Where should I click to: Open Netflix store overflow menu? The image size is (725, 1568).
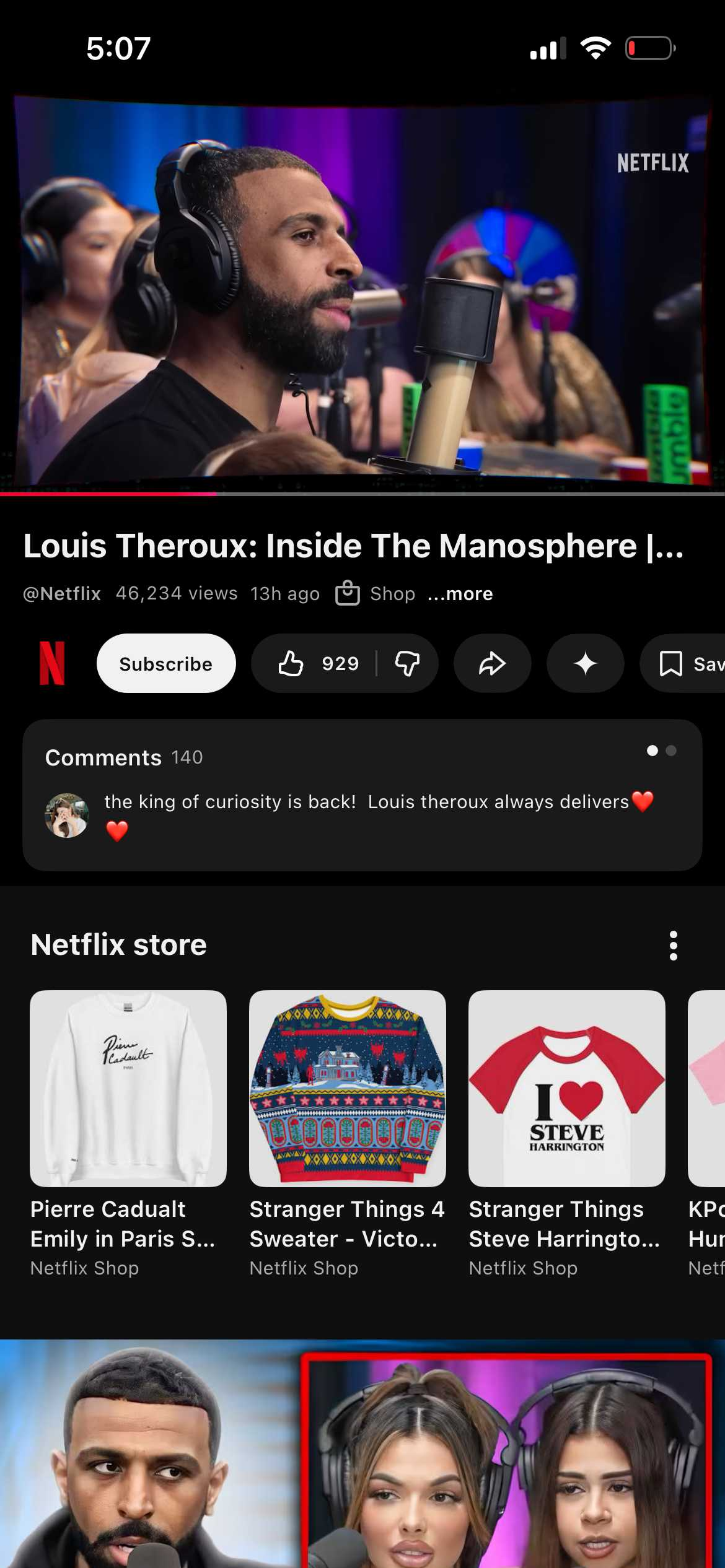[x=673, y=946]
